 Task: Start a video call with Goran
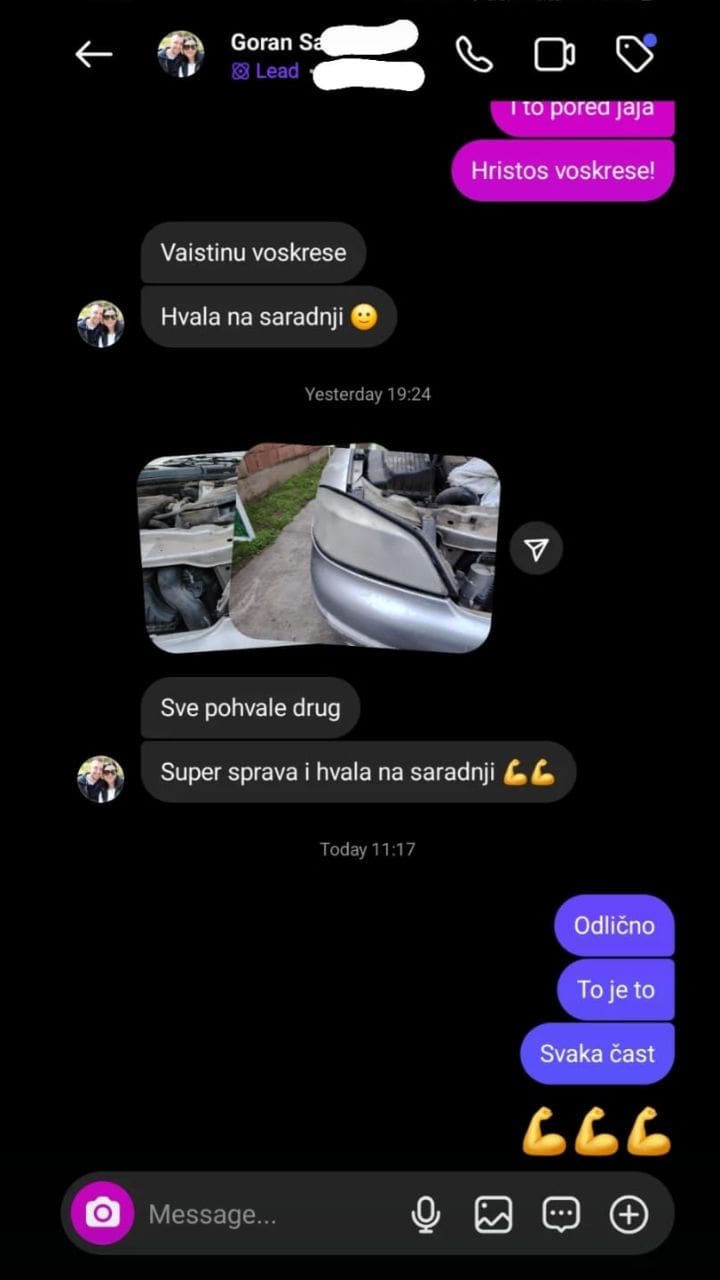click(554, 55)
